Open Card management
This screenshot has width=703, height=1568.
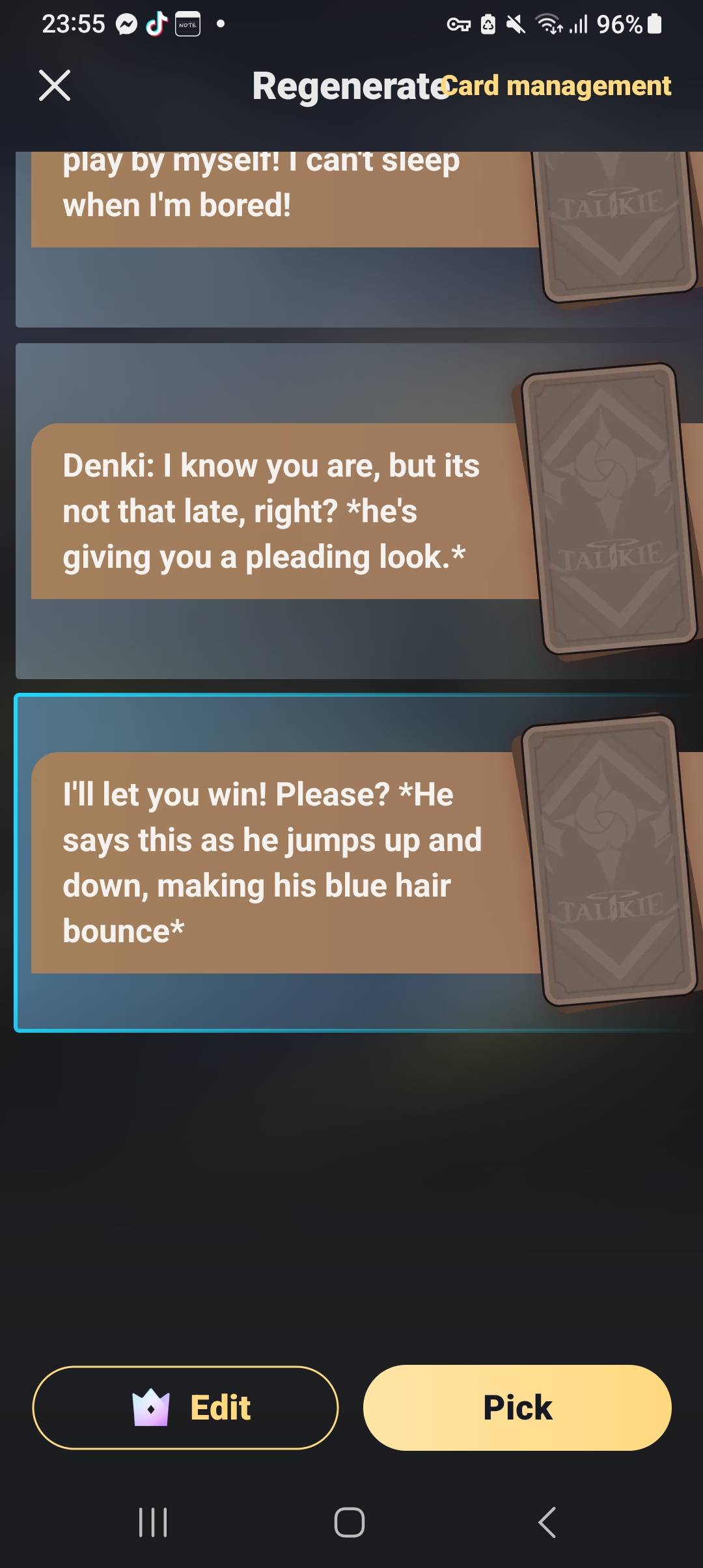(557, 86)
